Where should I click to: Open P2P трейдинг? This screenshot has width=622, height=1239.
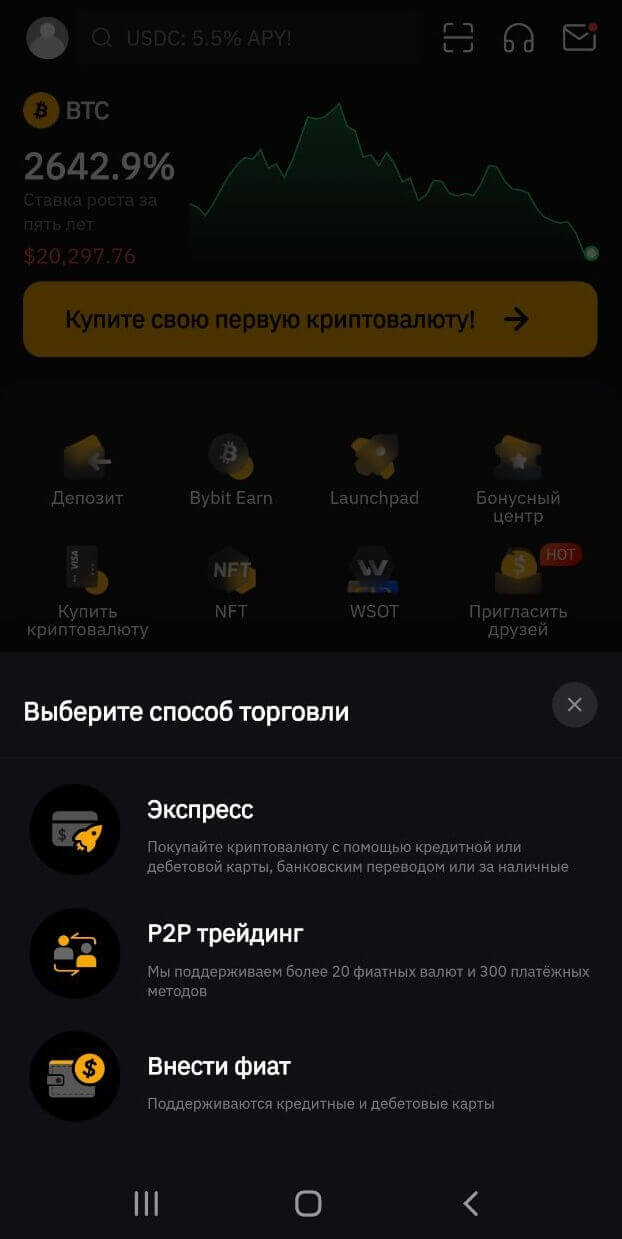pos(310,955)
